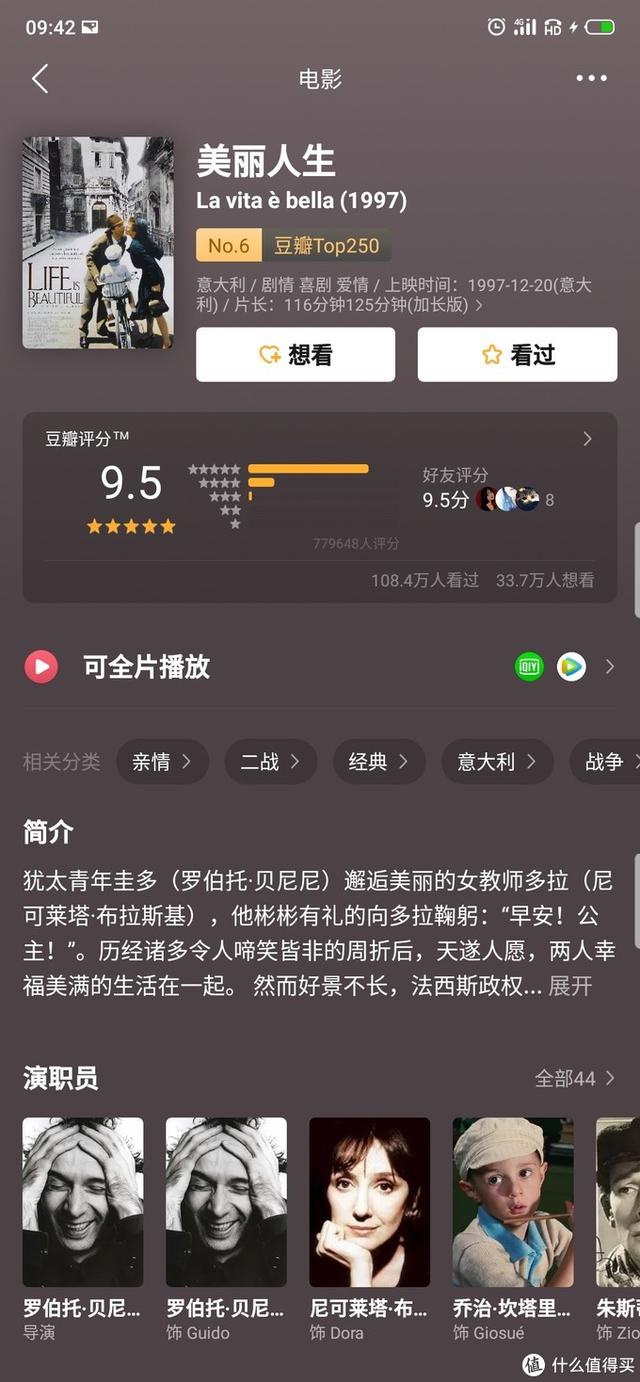Image resolution: width=640 pixels, height=1382 pixels.
Task: Select the 亲情 category chip
Action: tap(162, 762)
